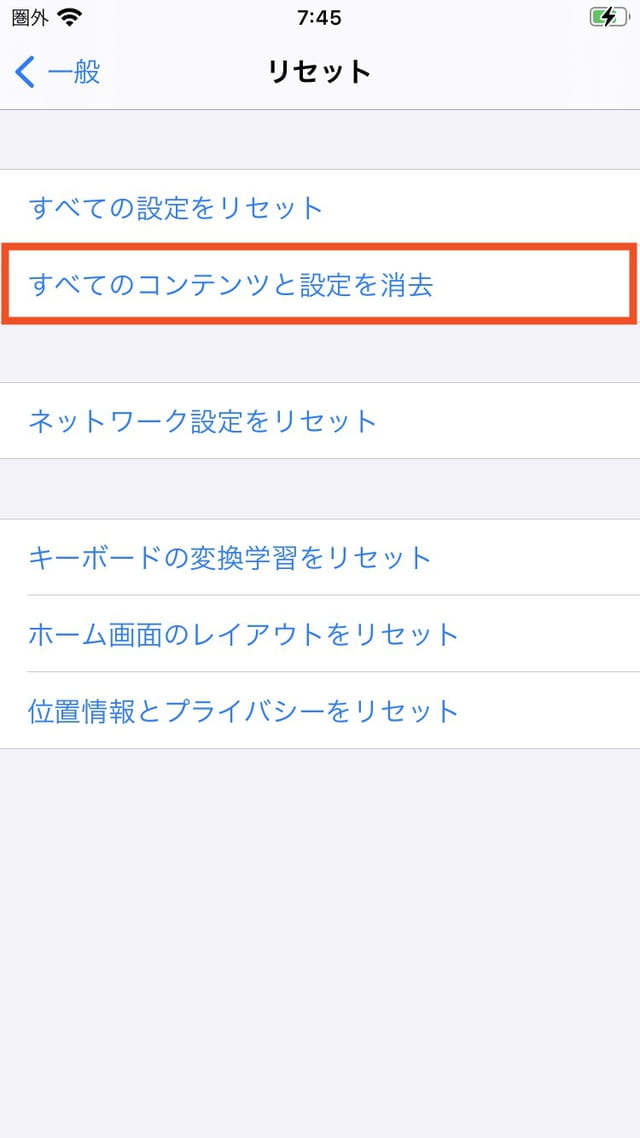Open 位置情報とプライバシーをリセット
The width and height of the screenshot is (640, 1138).
[320, 710]
